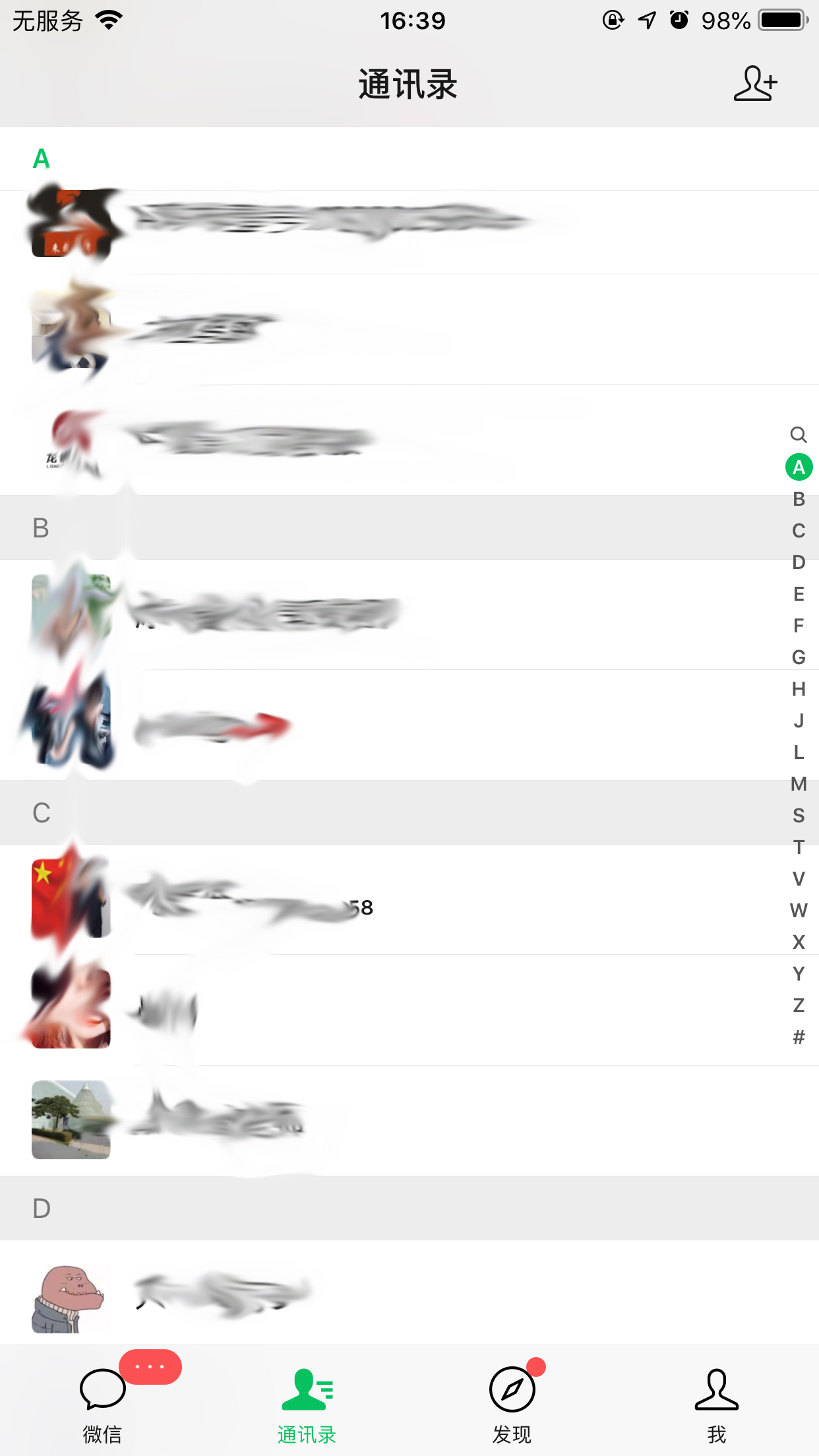Jump to letter S in index
Viewport: 819px width, 1456px height.
click(799, 816)
